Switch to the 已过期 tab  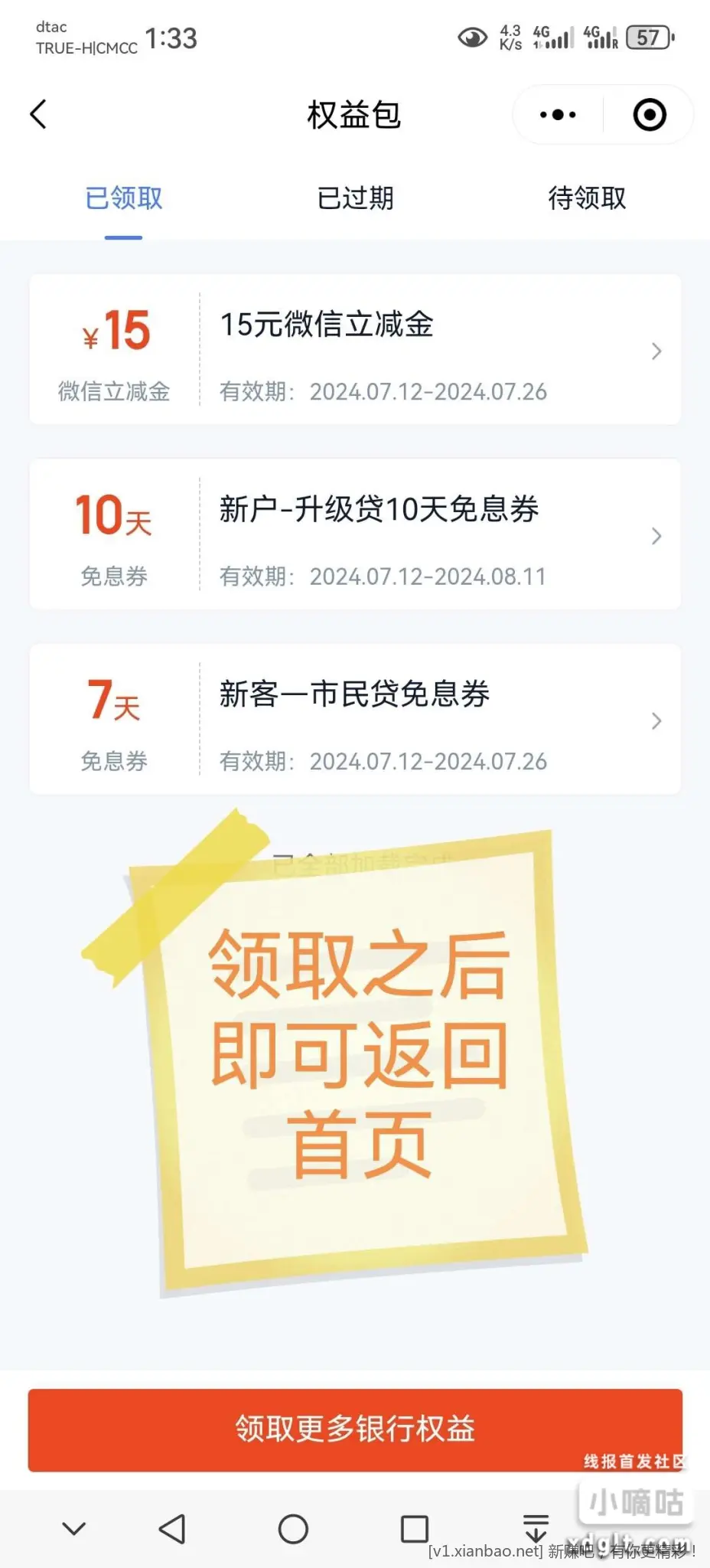coord(355,198)
